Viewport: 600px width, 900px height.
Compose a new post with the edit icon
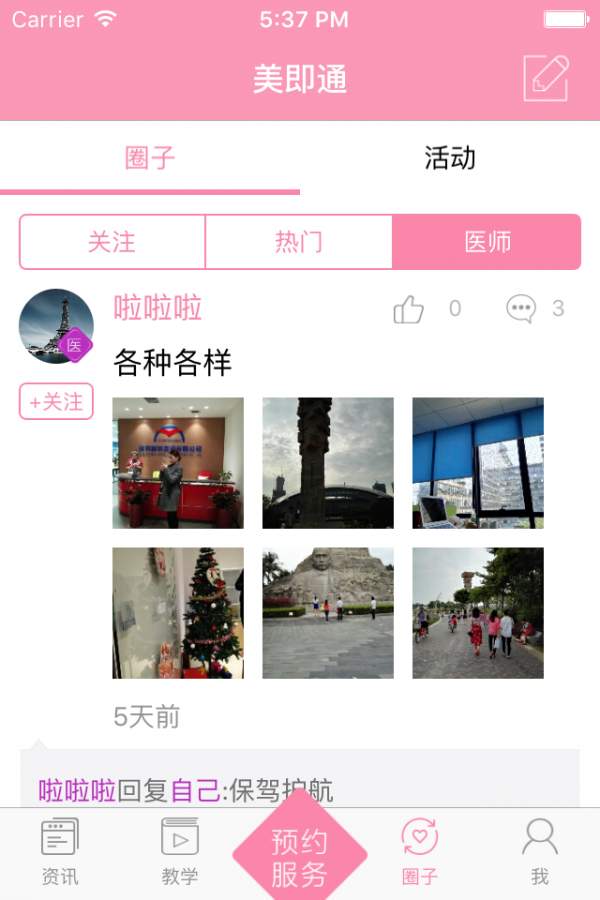pyautogui.click(x=546, y=78)
